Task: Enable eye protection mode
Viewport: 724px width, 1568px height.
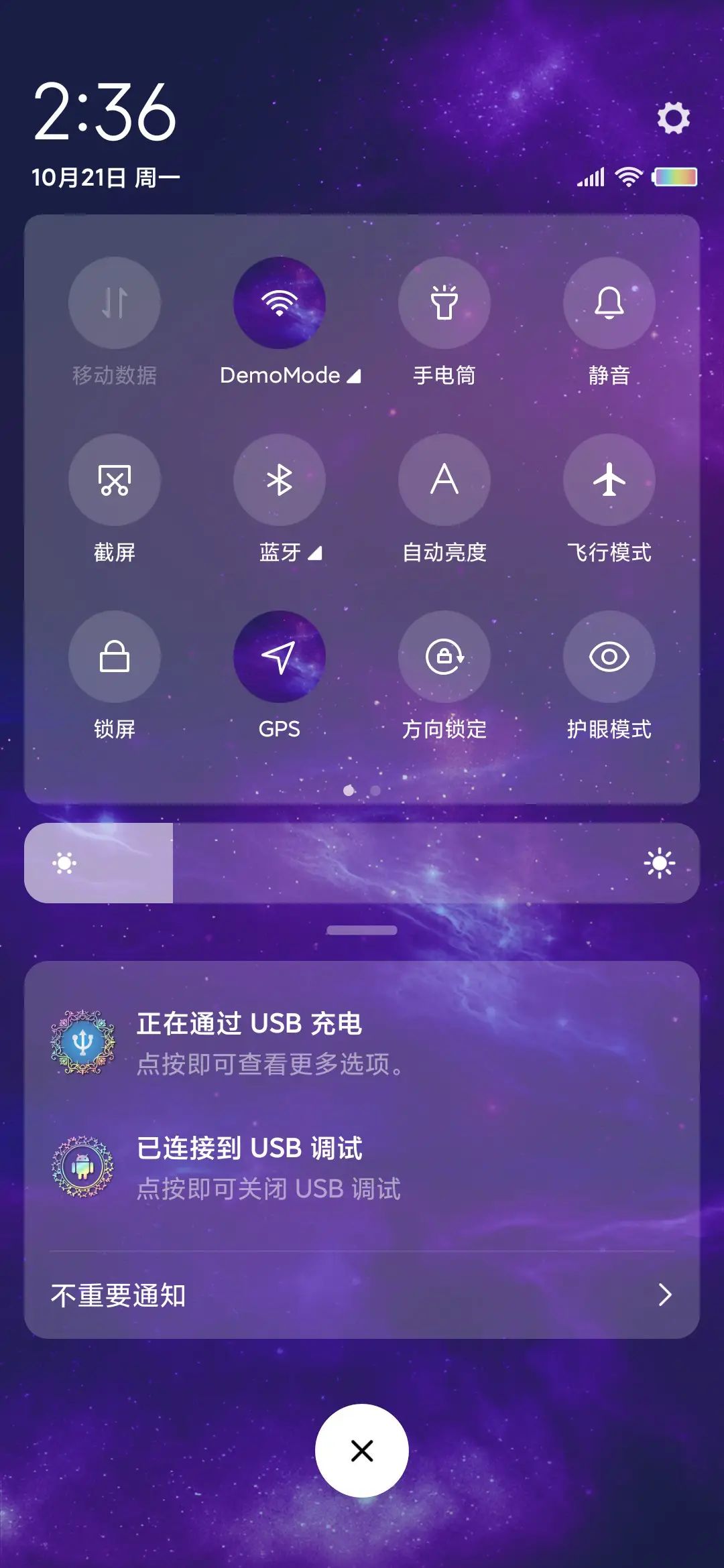Action: point(609,657)
